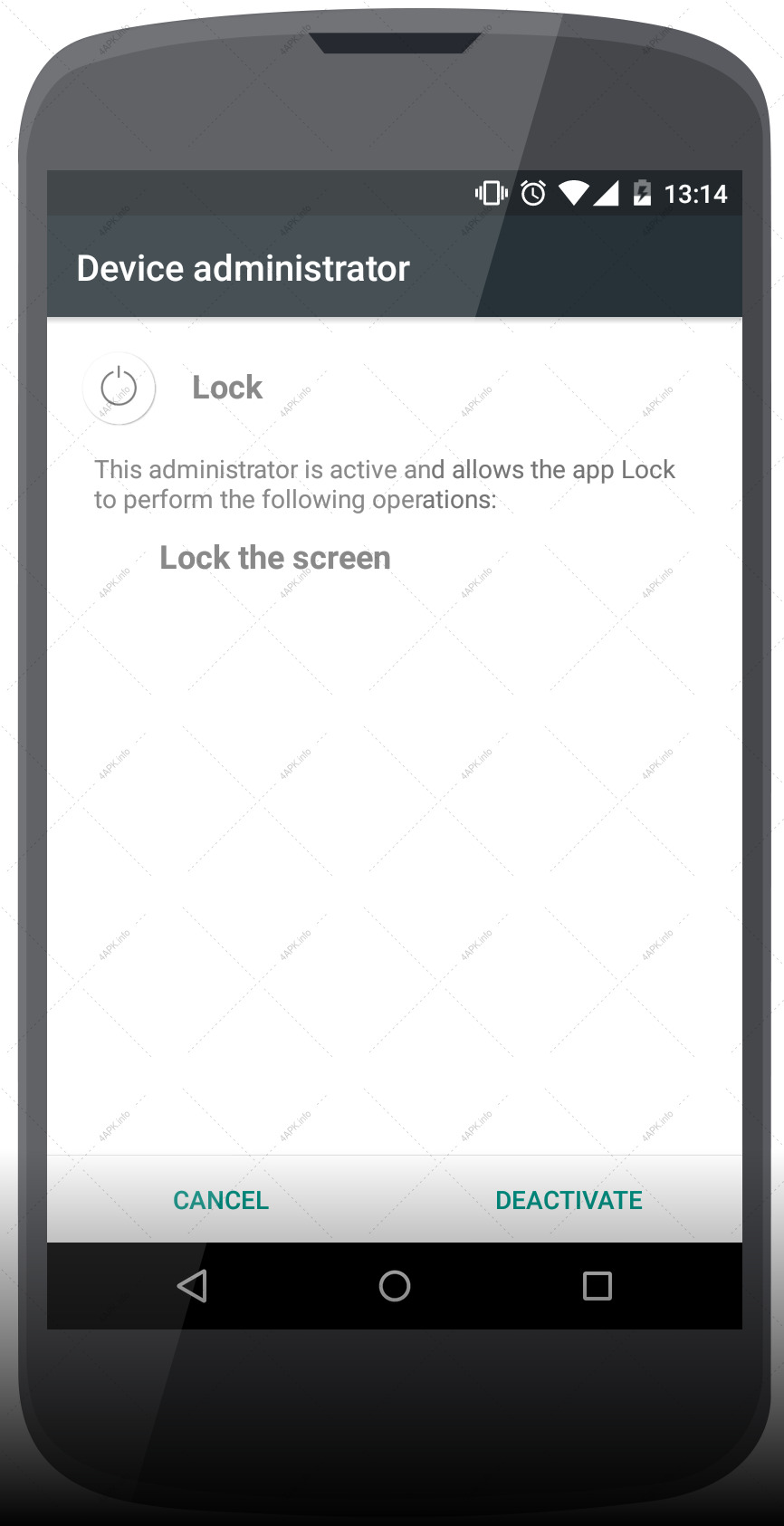Deactivate the Lock device administrator

(569, 1200)
